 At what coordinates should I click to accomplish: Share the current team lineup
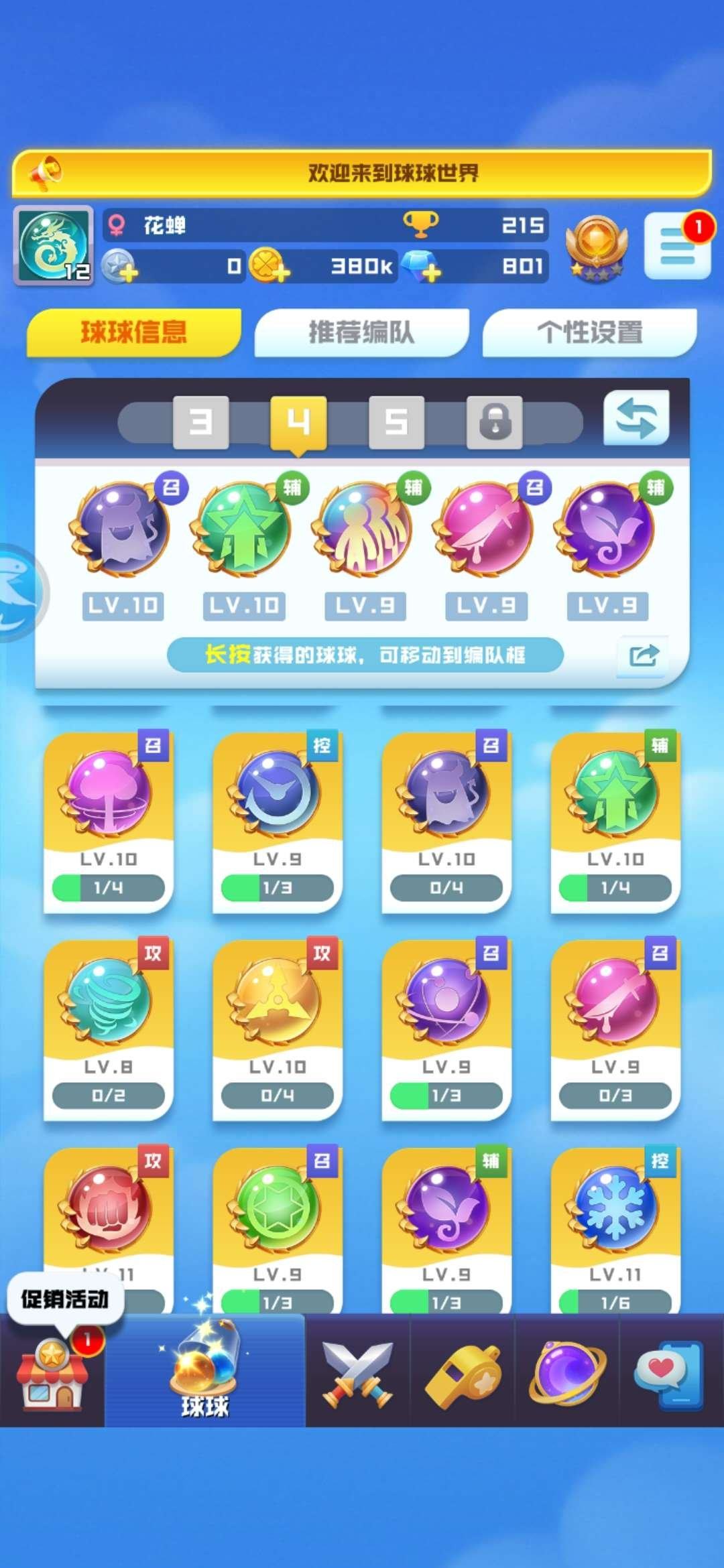pos(643,655)
